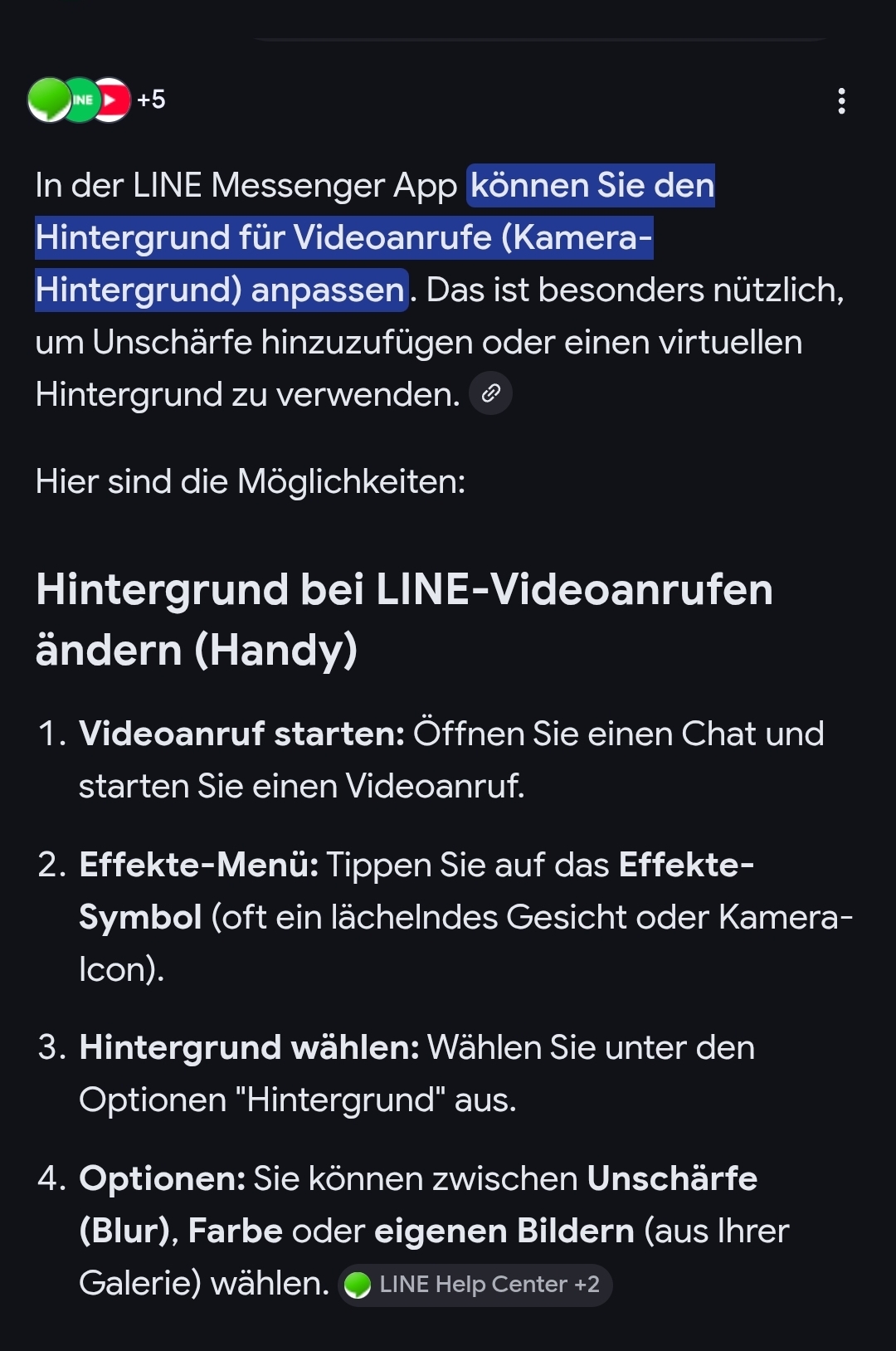Open the LINE Help Center +2 source chip
896x1351 pixels.
click(475, 1285)
